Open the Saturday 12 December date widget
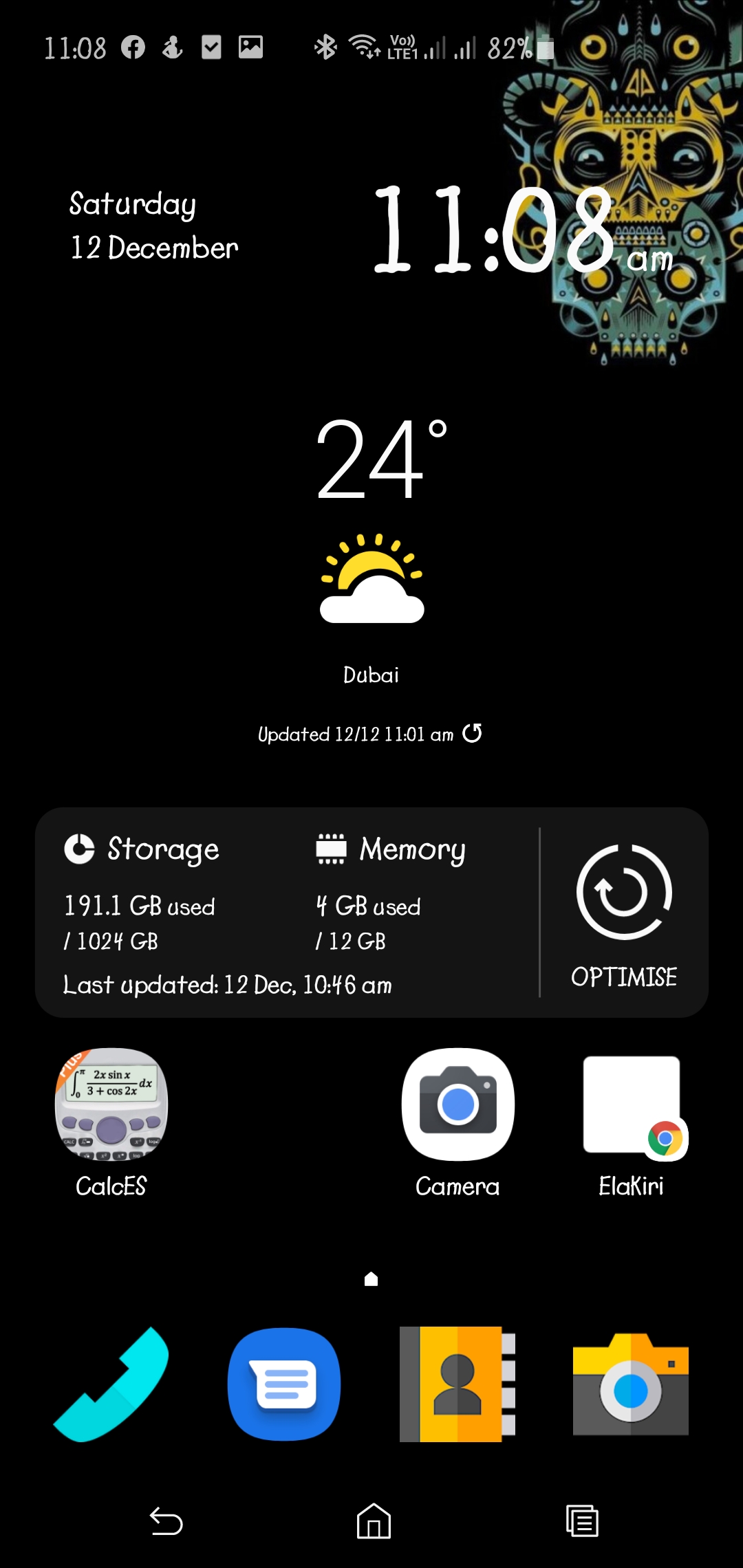This screenshot has width=743, height=1568. point(154,226)
